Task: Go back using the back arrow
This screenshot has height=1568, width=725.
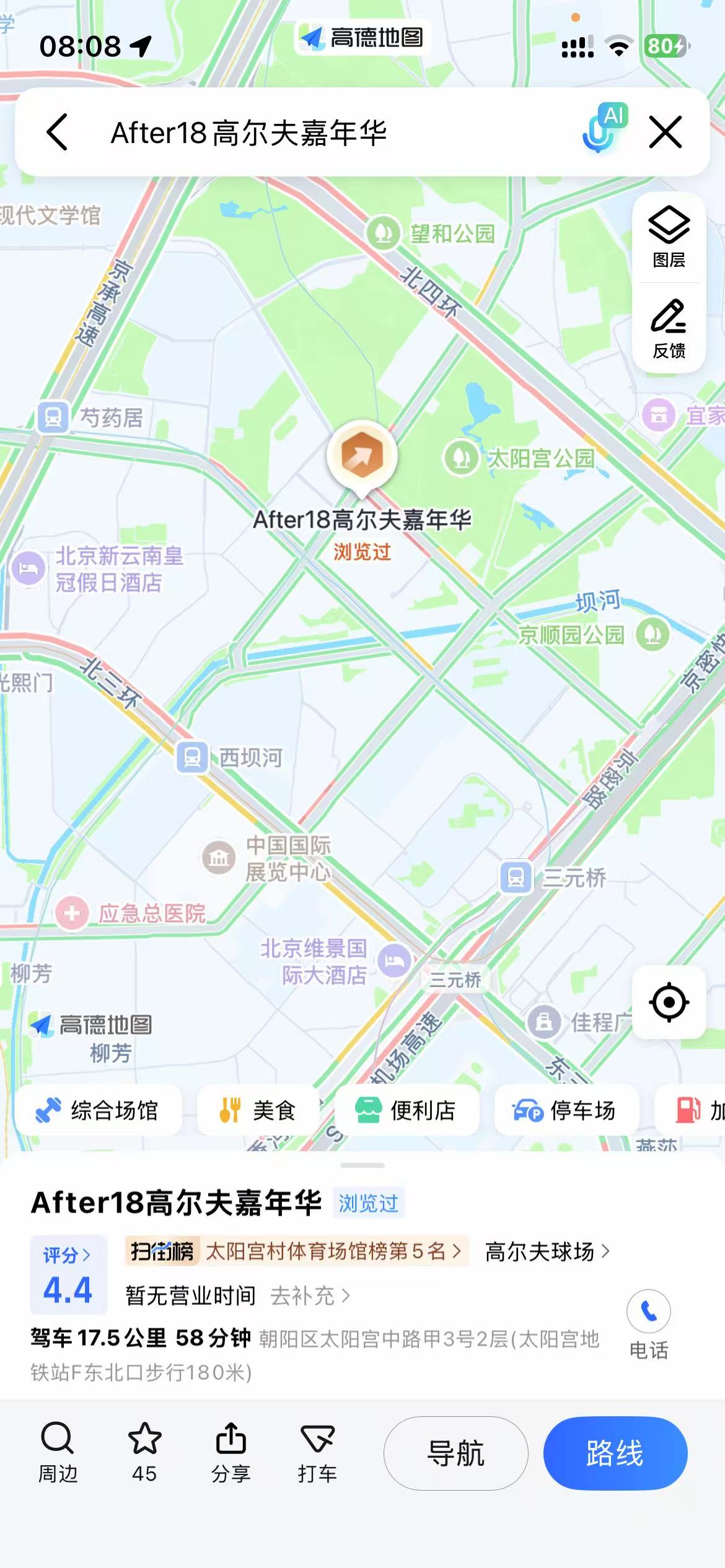Action: pyautogui.click(x=57, y=132)
